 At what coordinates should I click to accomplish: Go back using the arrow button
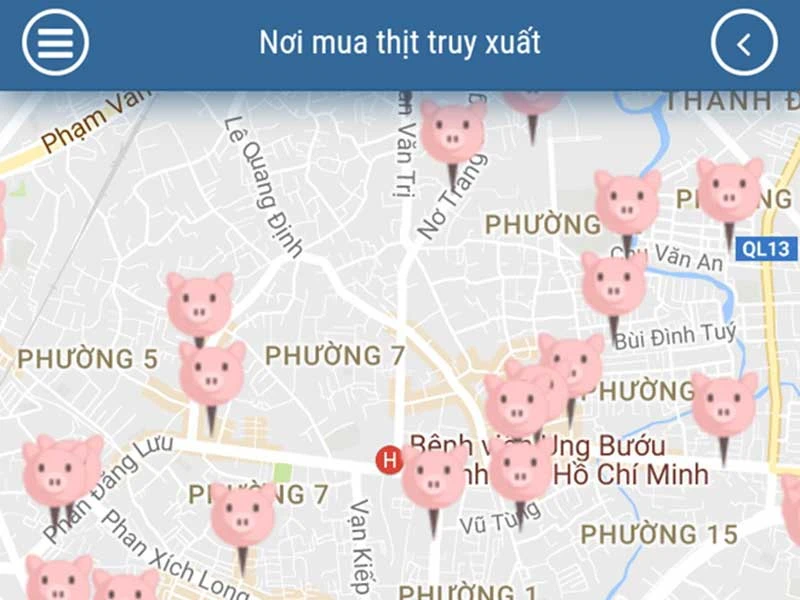coord(743,43)
